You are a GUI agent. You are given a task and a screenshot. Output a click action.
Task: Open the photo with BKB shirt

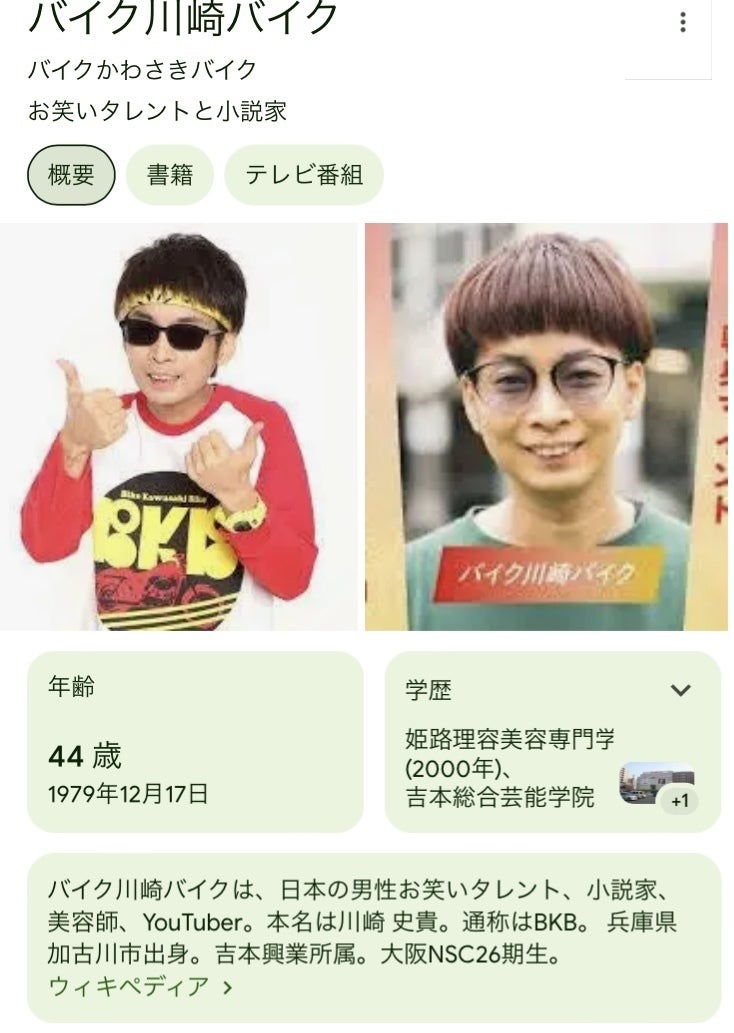178,427
